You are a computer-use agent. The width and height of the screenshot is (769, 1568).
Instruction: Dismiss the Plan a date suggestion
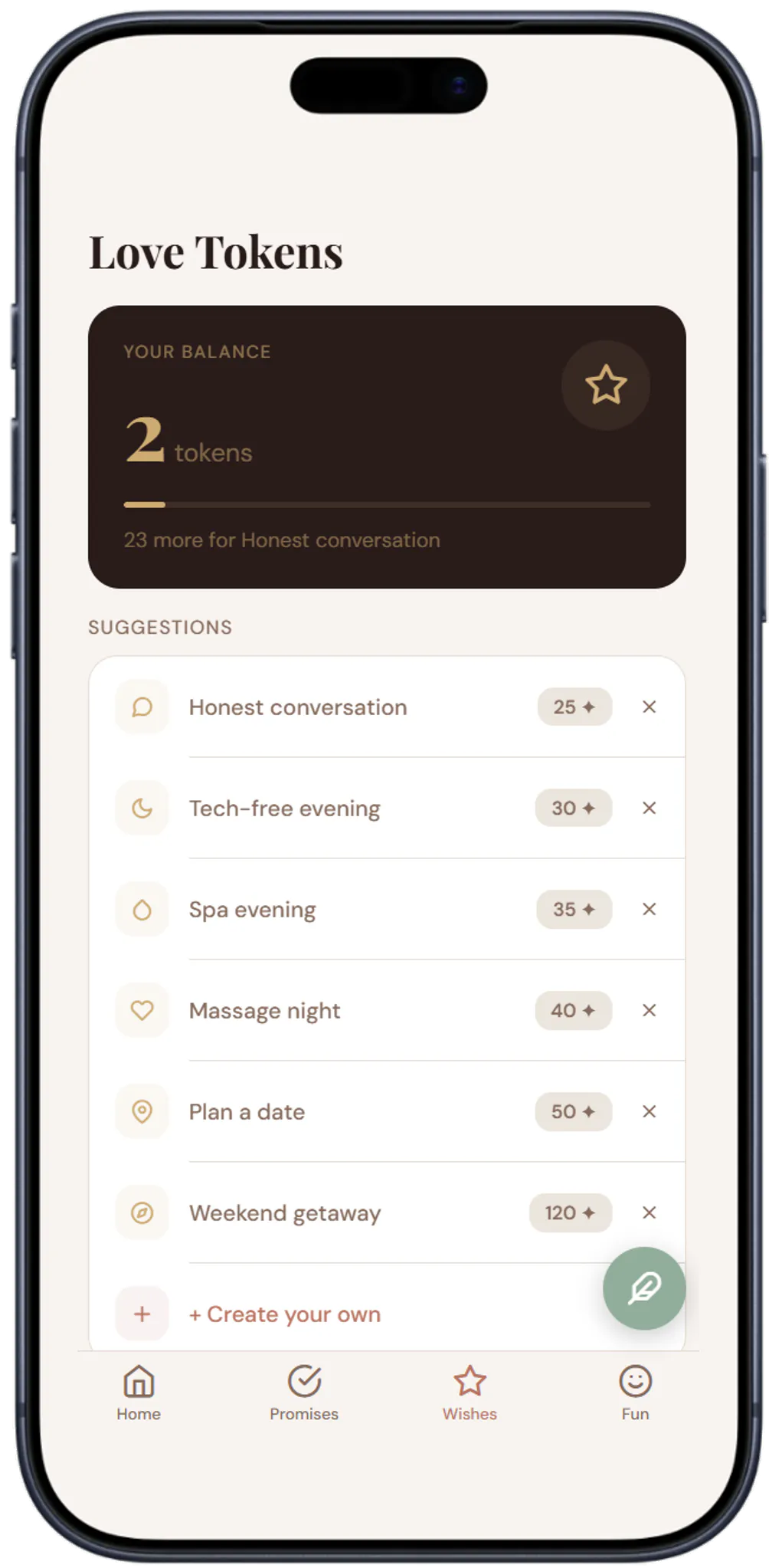649,1111
